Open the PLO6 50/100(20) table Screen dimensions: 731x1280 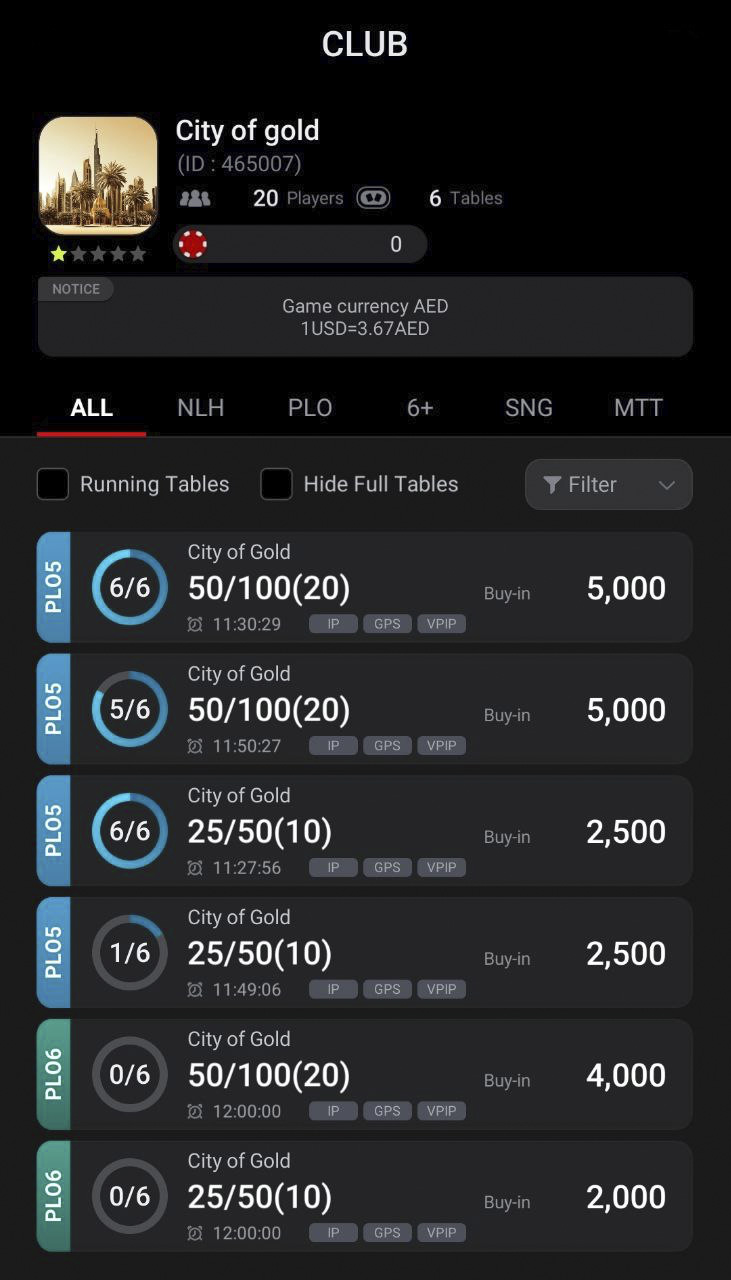[x=365, y=1075]
